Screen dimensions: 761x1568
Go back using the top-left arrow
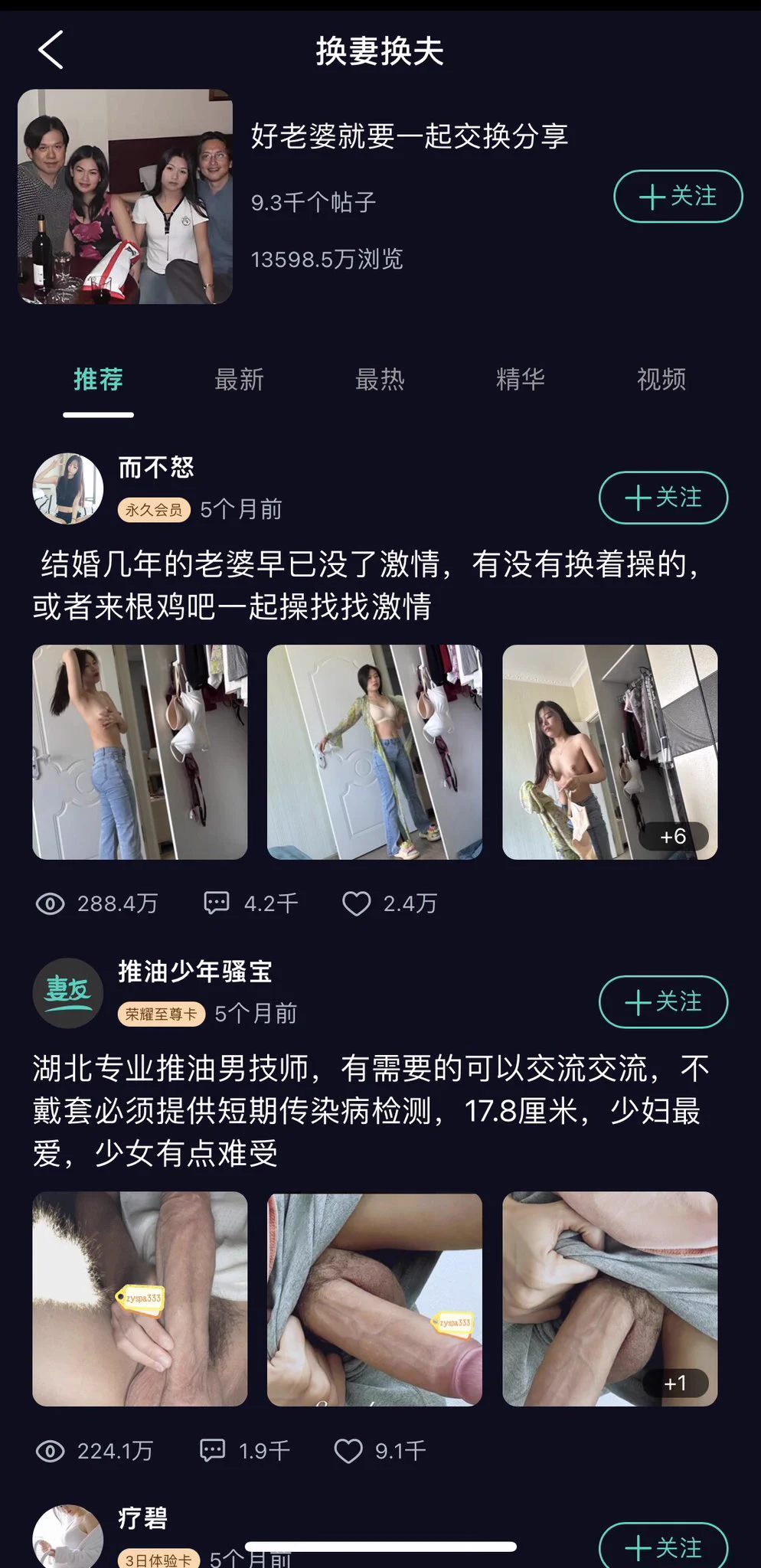pos(51,51)
